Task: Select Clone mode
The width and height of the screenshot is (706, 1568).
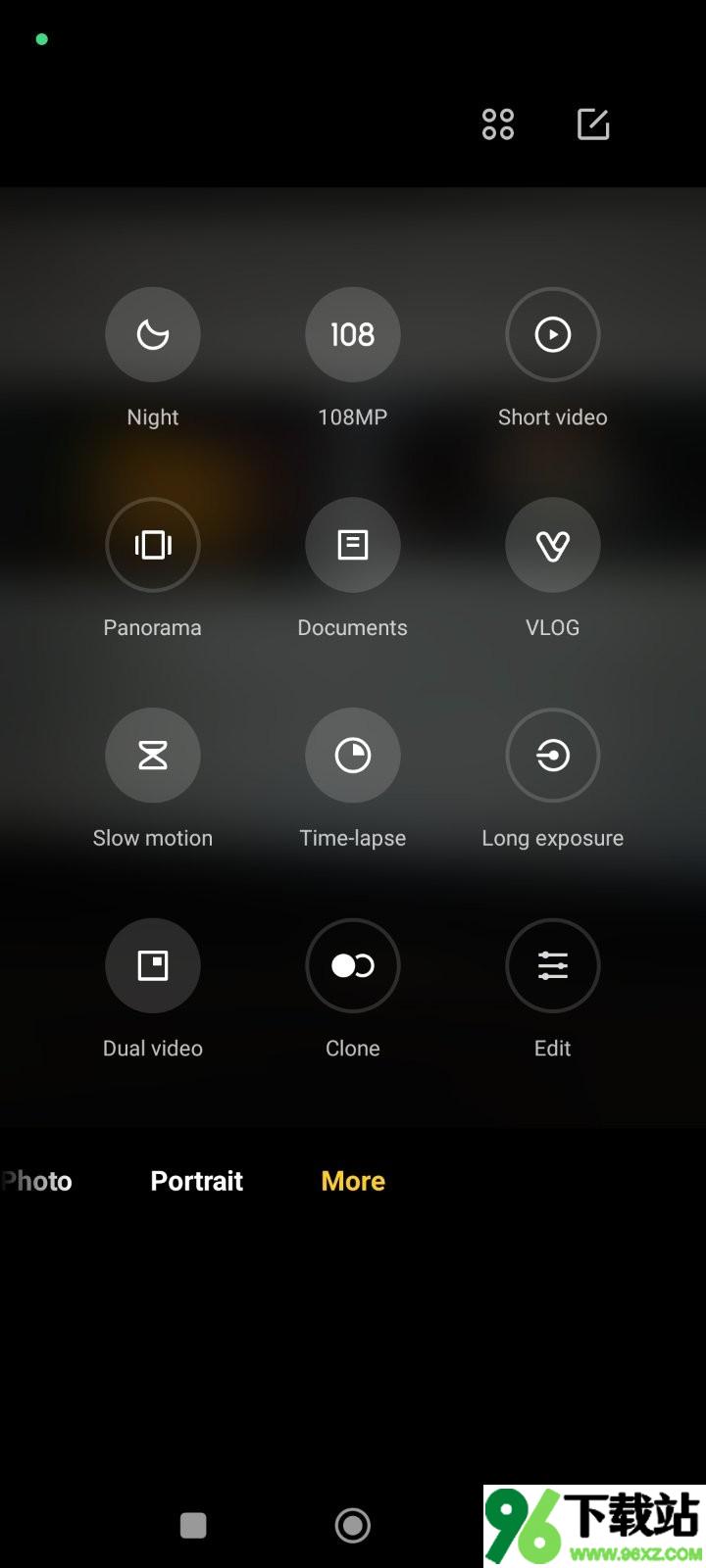Action: (x=353, y=966)
